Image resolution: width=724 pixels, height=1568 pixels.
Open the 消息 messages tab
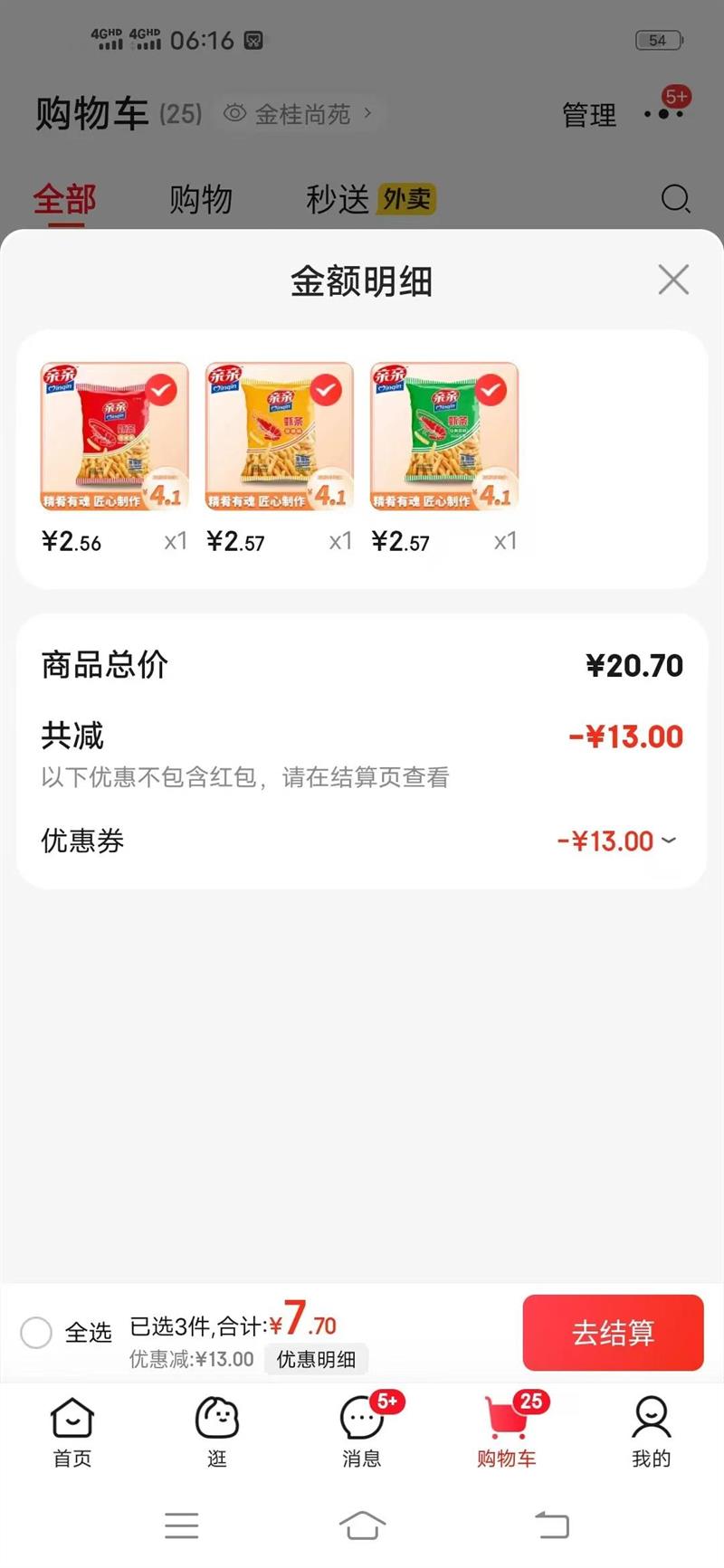(x=362, y=1431)
